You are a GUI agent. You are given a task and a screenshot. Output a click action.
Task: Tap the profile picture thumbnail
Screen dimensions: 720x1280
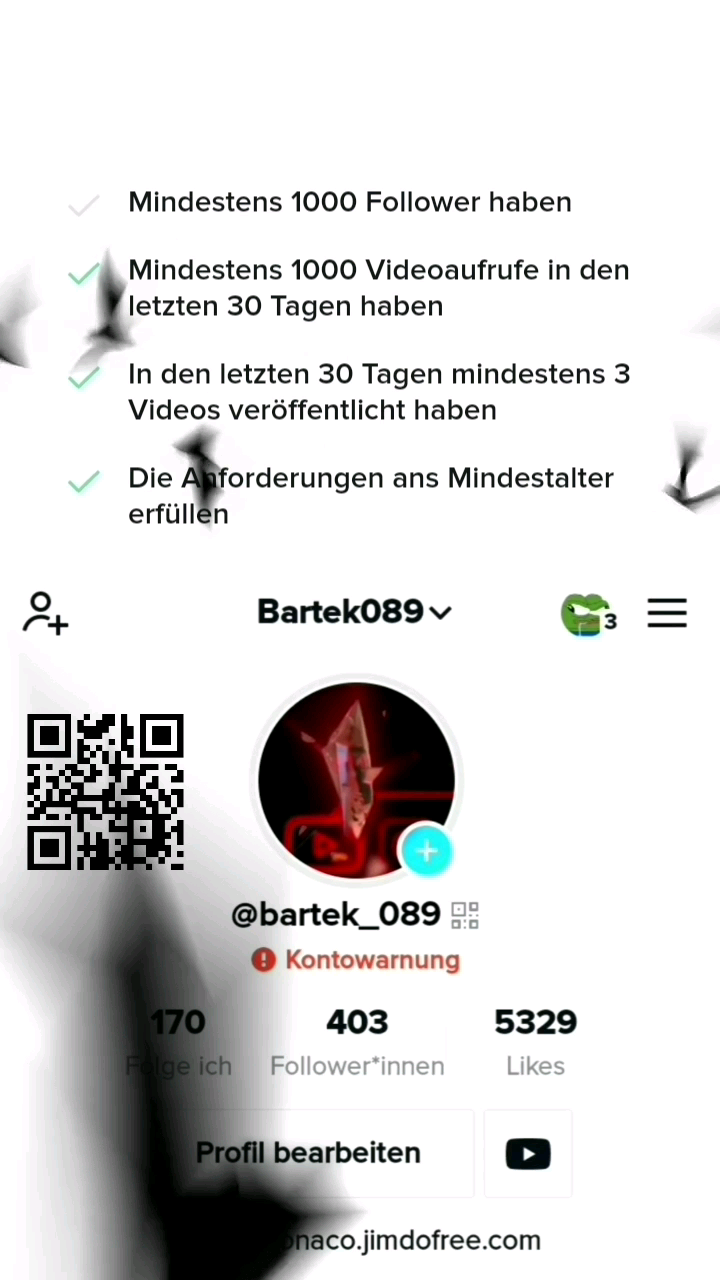357,780
